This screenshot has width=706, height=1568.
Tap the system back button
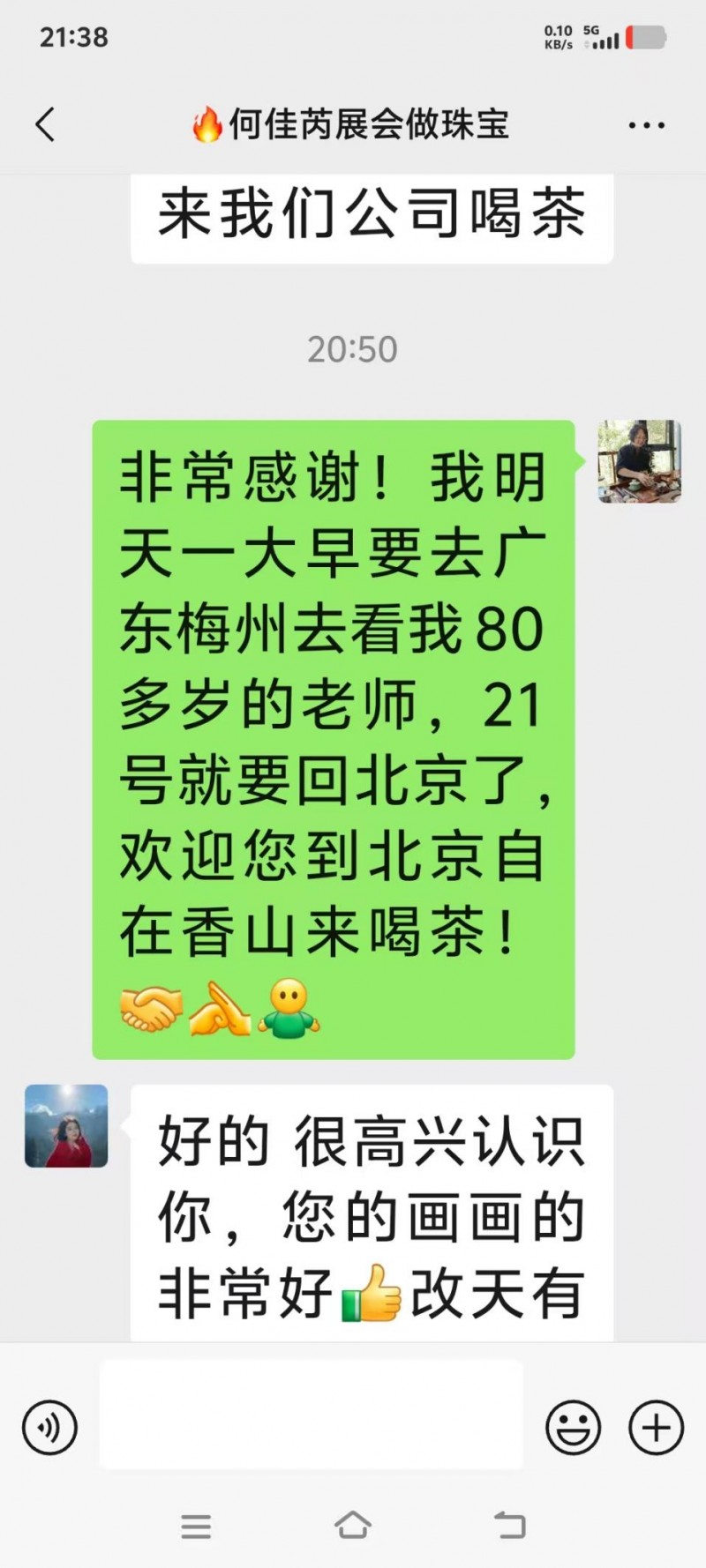[x=509, y=1526]
